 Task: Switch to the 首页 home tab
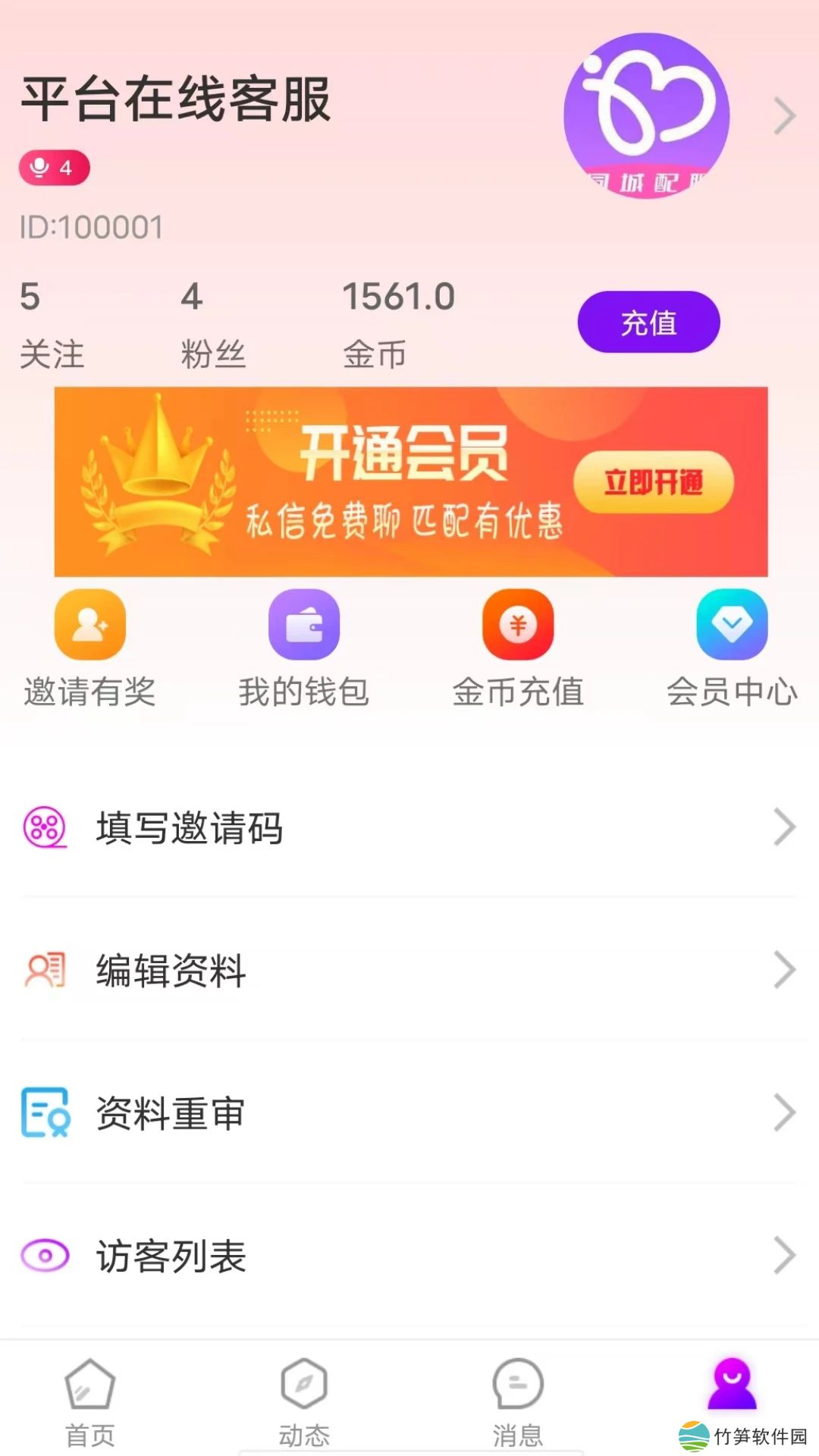pyautogui.click(x=89, y=1403)
